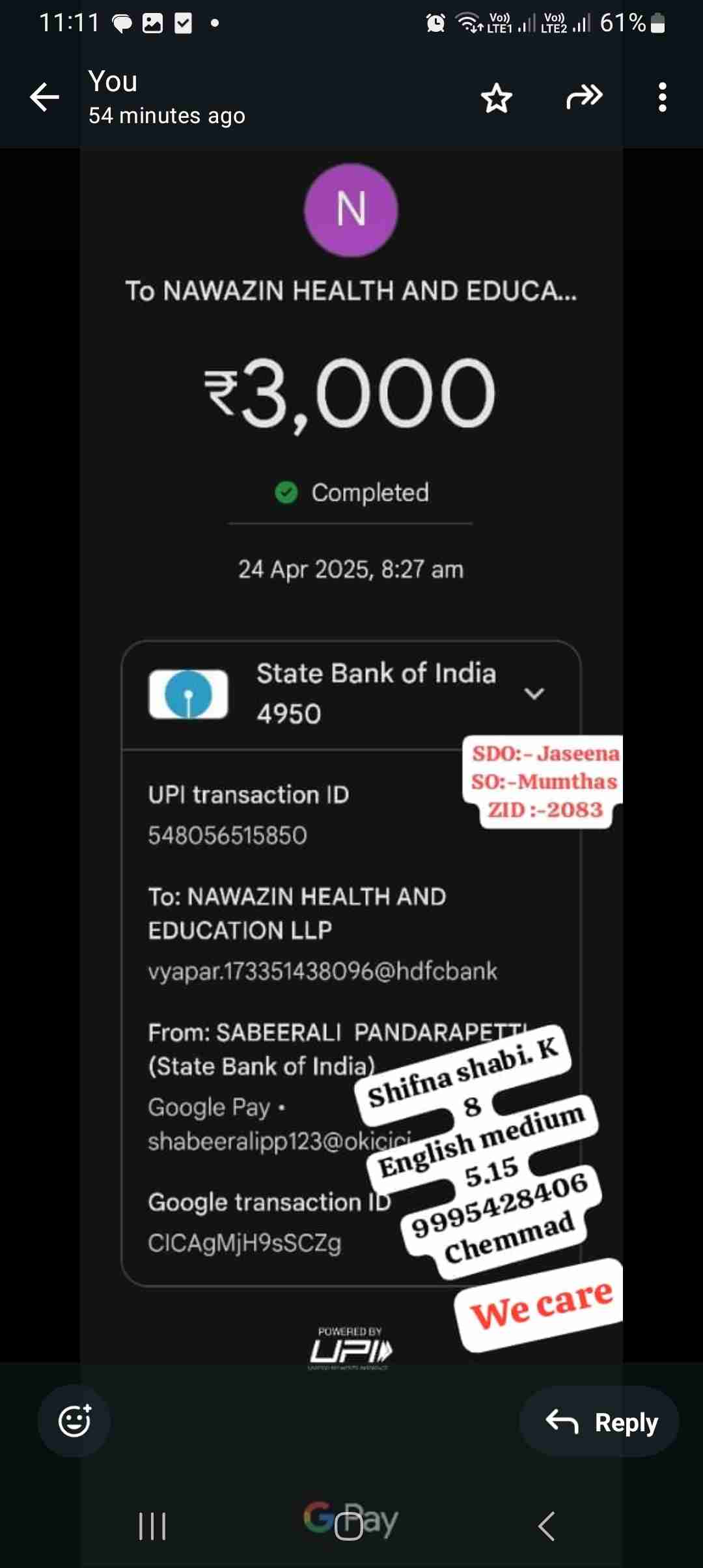Tap the Reply button

click(600, 1422)
